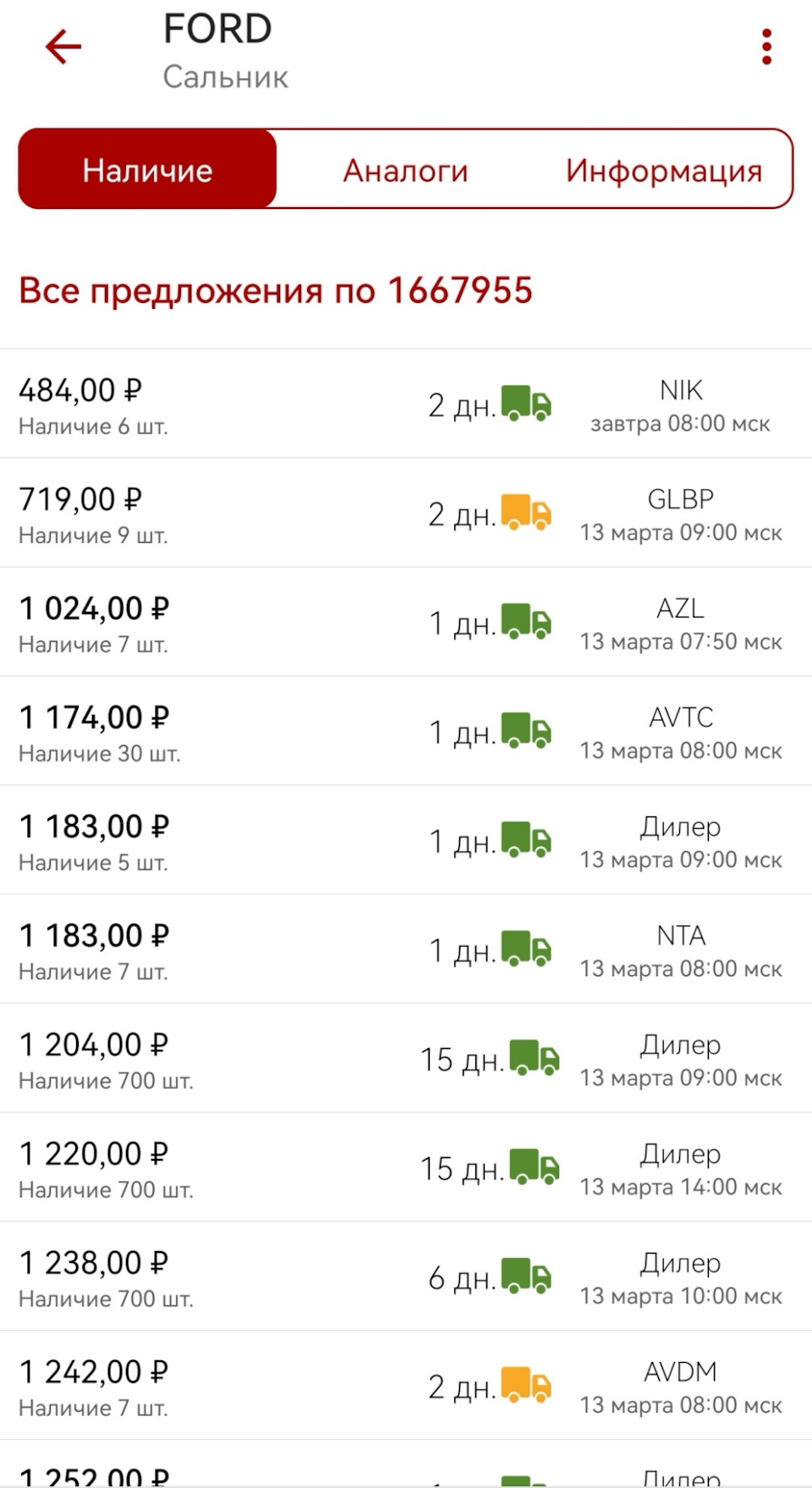This screenshot has width=812, height=1488.
Task: Tap the NIK supplier offer row
Action: [406, 404]
